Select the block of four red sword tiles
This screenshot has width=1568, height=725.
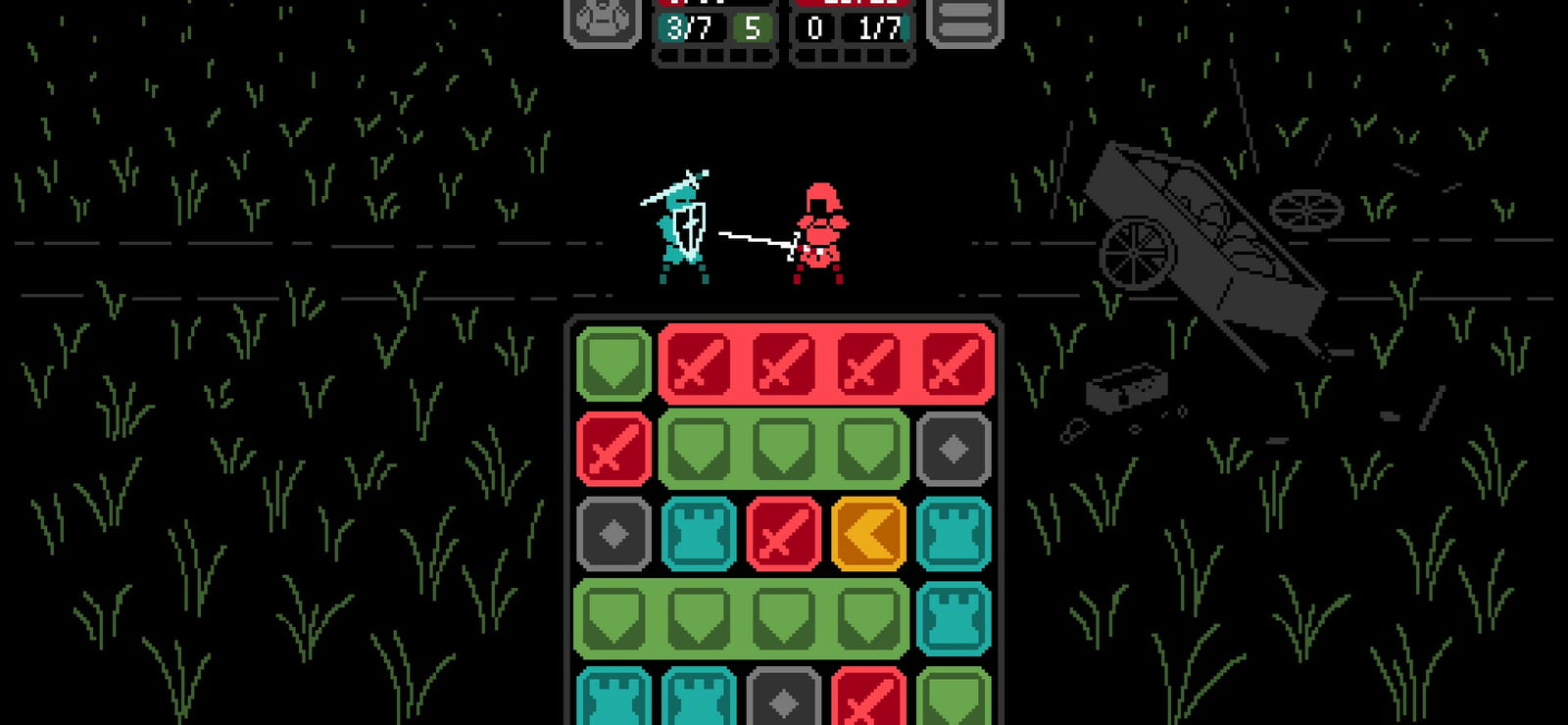click(826, 363)
